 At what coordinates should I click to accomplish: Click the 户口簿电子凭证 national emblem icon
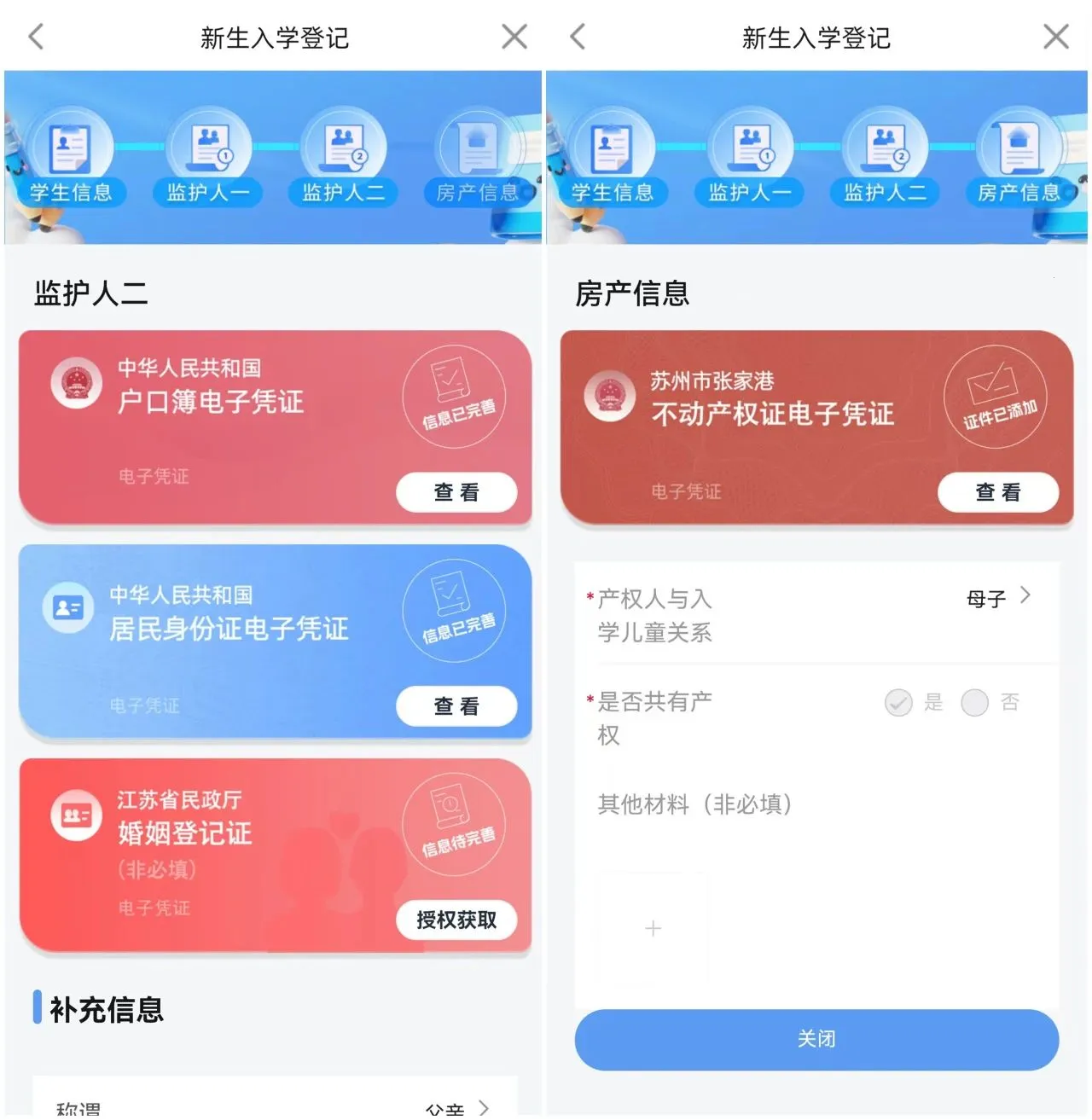(x=77, y=384)
